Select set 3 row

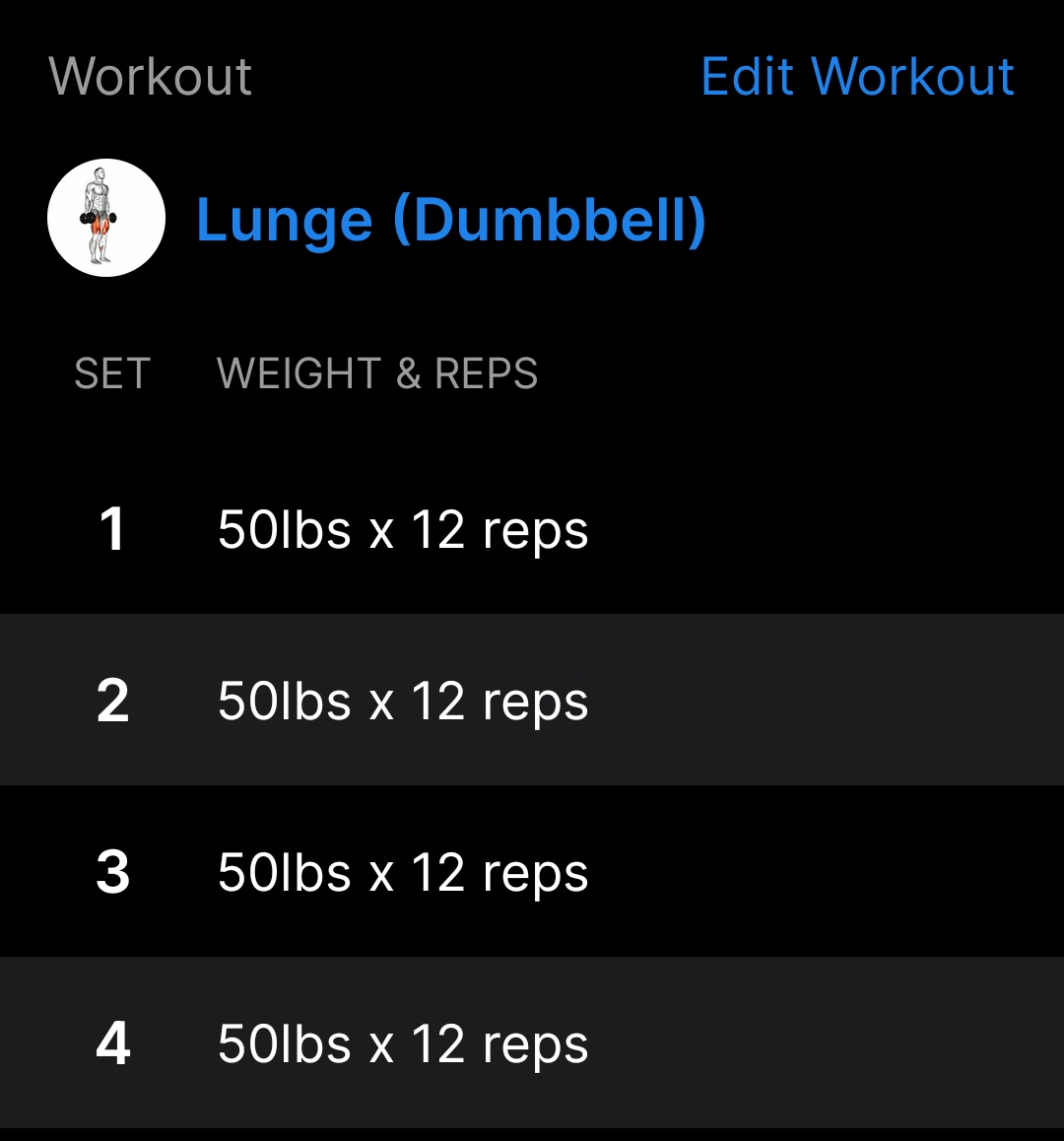[x=532, y=871]
